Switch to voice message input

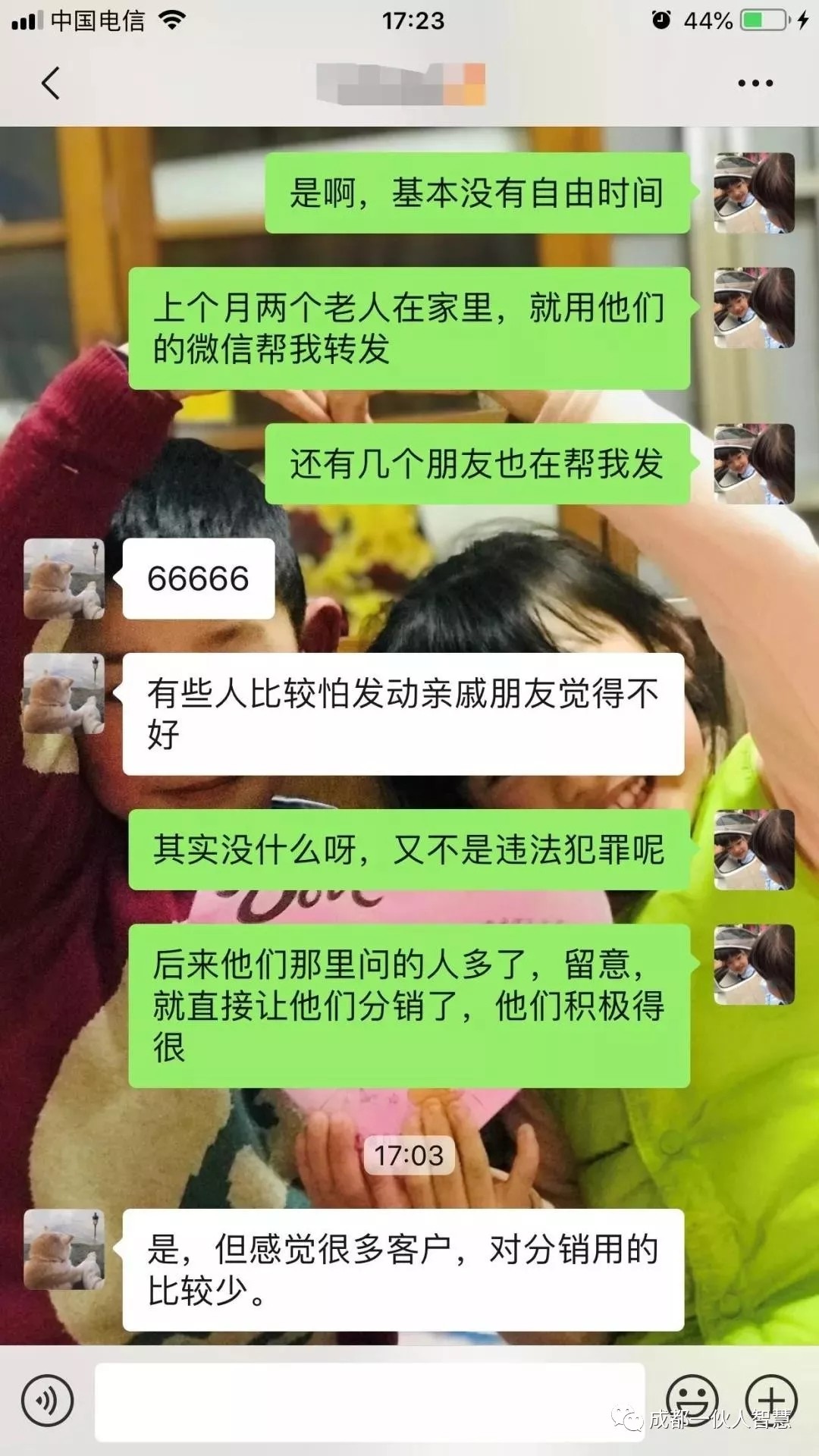click(47, 1400)
